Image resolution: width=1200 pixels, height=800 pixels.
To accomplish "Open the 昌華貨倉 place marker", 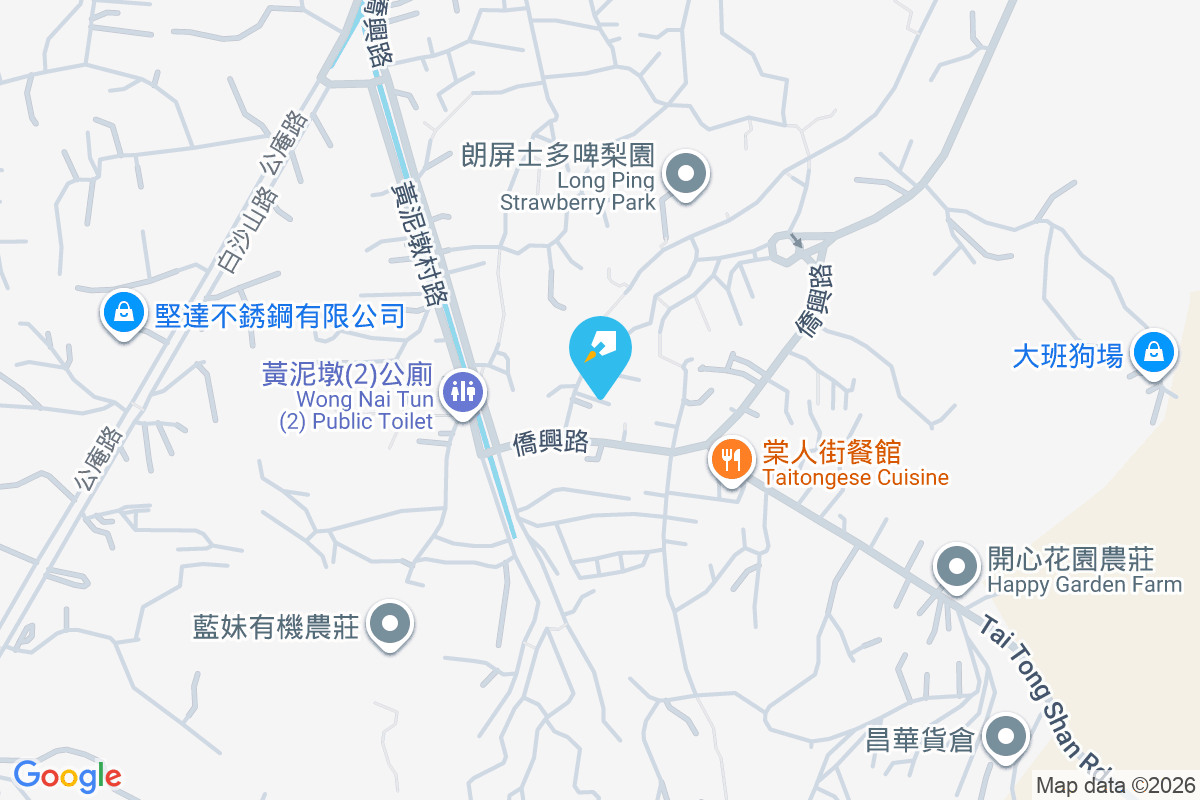I will [1005, 739].
